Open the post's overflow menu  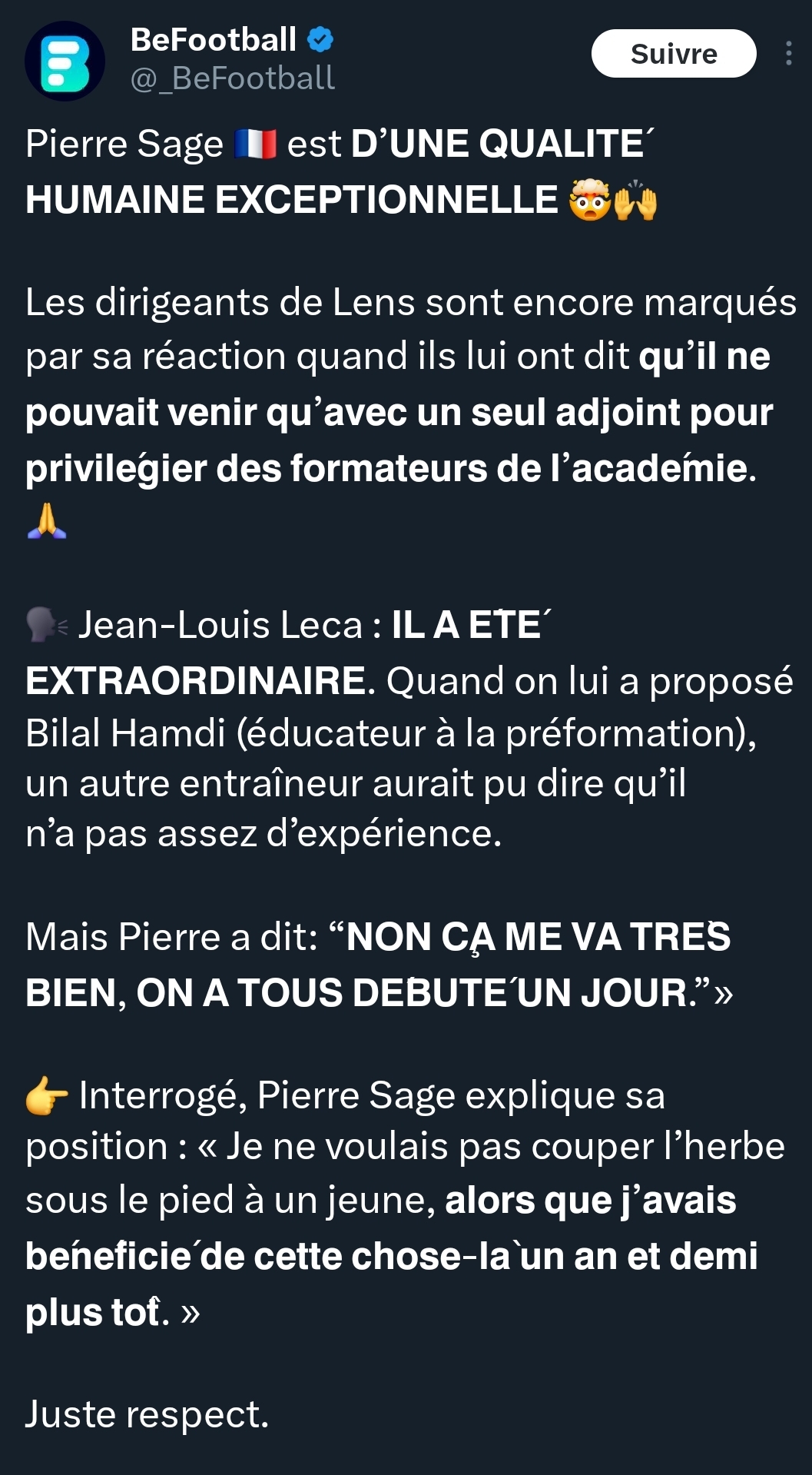pyautogui.click(x=788, y=53)
